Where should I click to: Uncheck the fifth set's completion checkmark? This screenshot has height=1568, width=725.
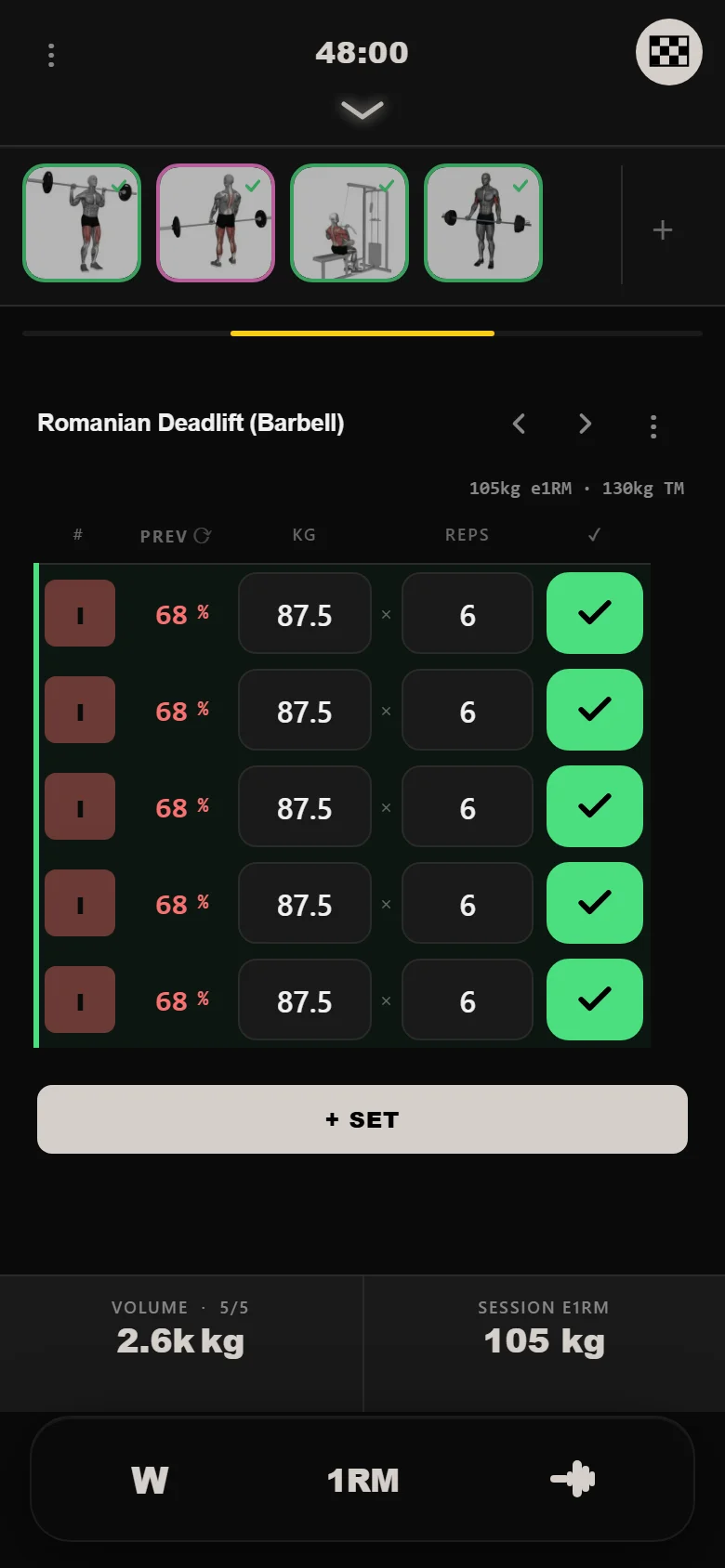click(x=595, y=1000)
